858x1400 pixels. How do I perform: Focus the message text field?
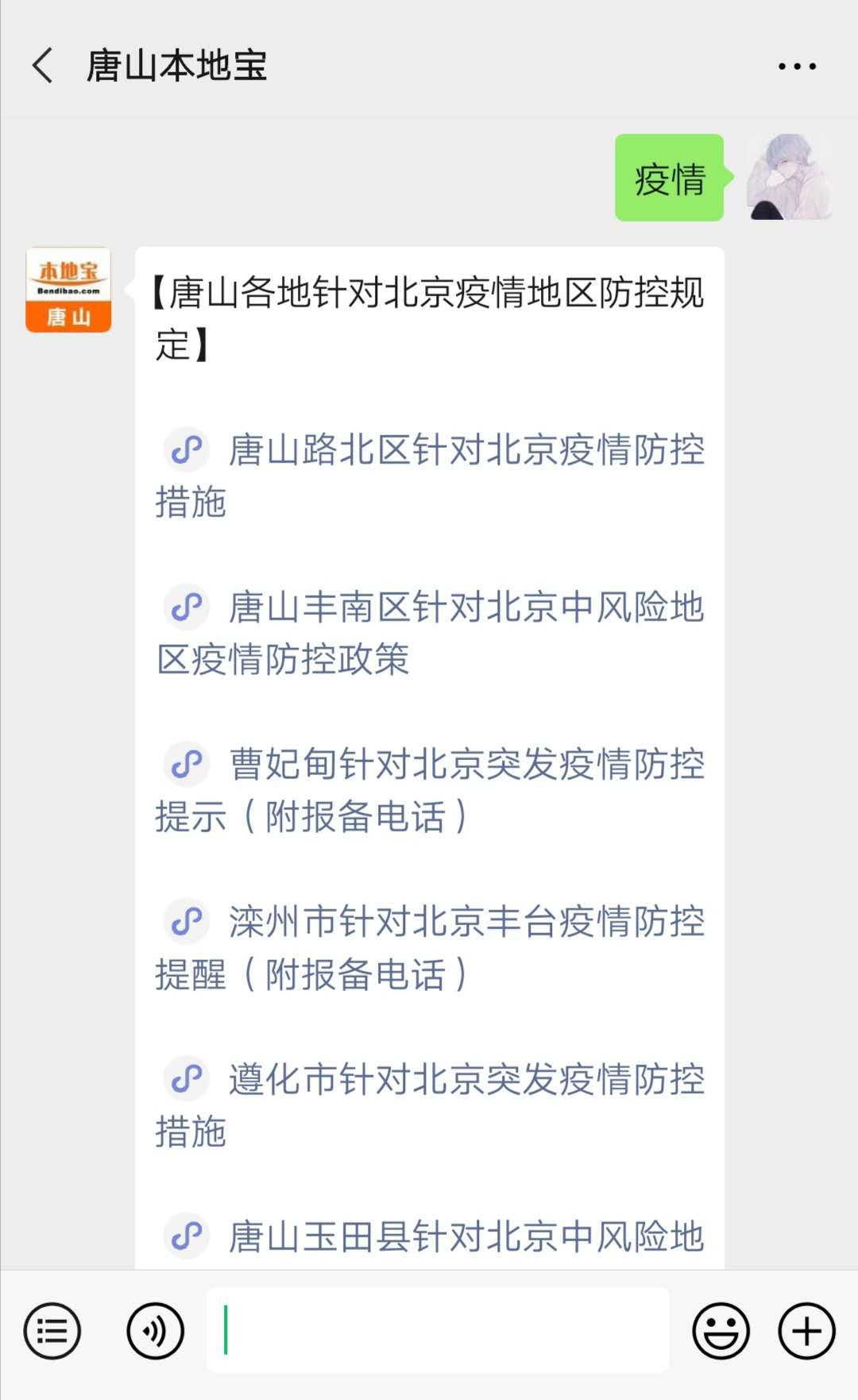point(437,1331)
